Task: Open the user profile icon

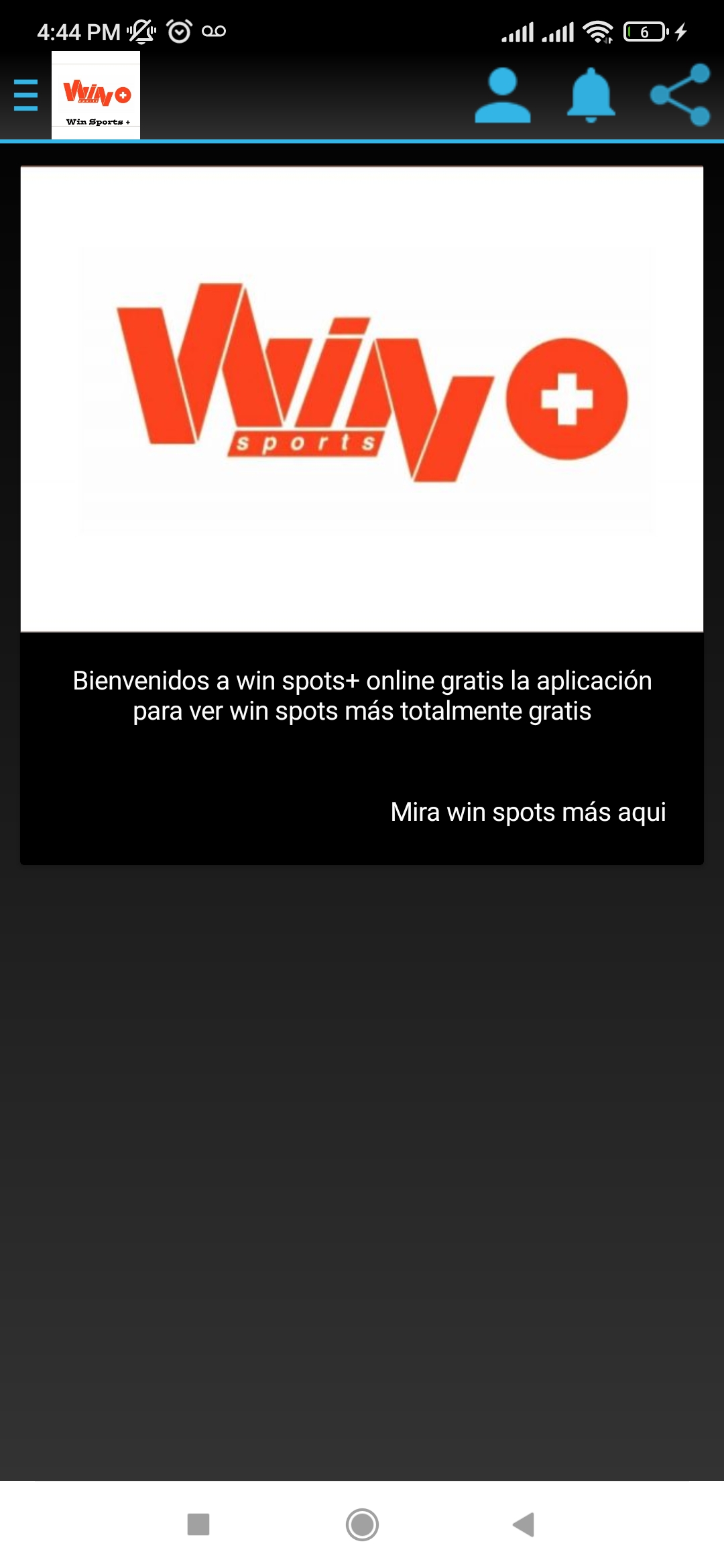Action: [x=503, y=95]
